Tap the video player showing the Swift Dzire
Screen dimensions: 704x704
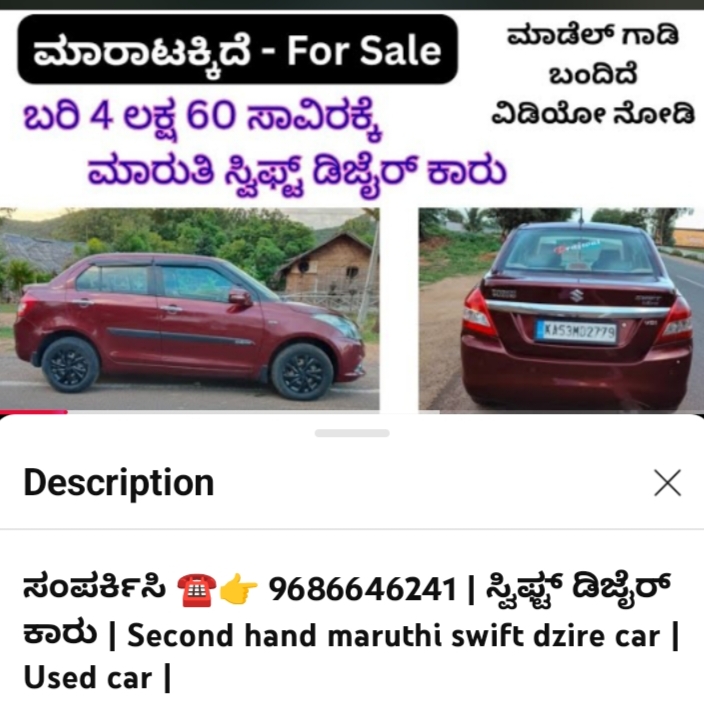(352, 210)
